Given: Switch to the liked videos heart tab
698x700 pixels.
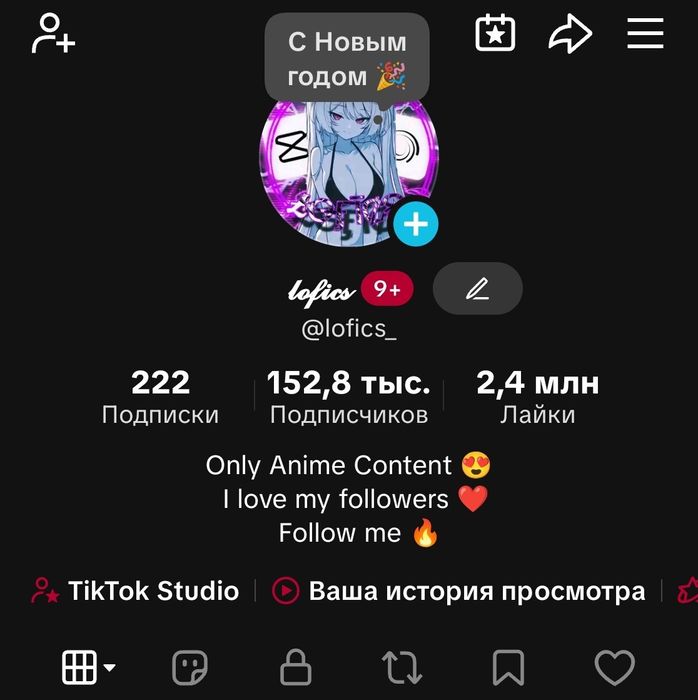Looking at the screenshot, I should click(614, 667).
